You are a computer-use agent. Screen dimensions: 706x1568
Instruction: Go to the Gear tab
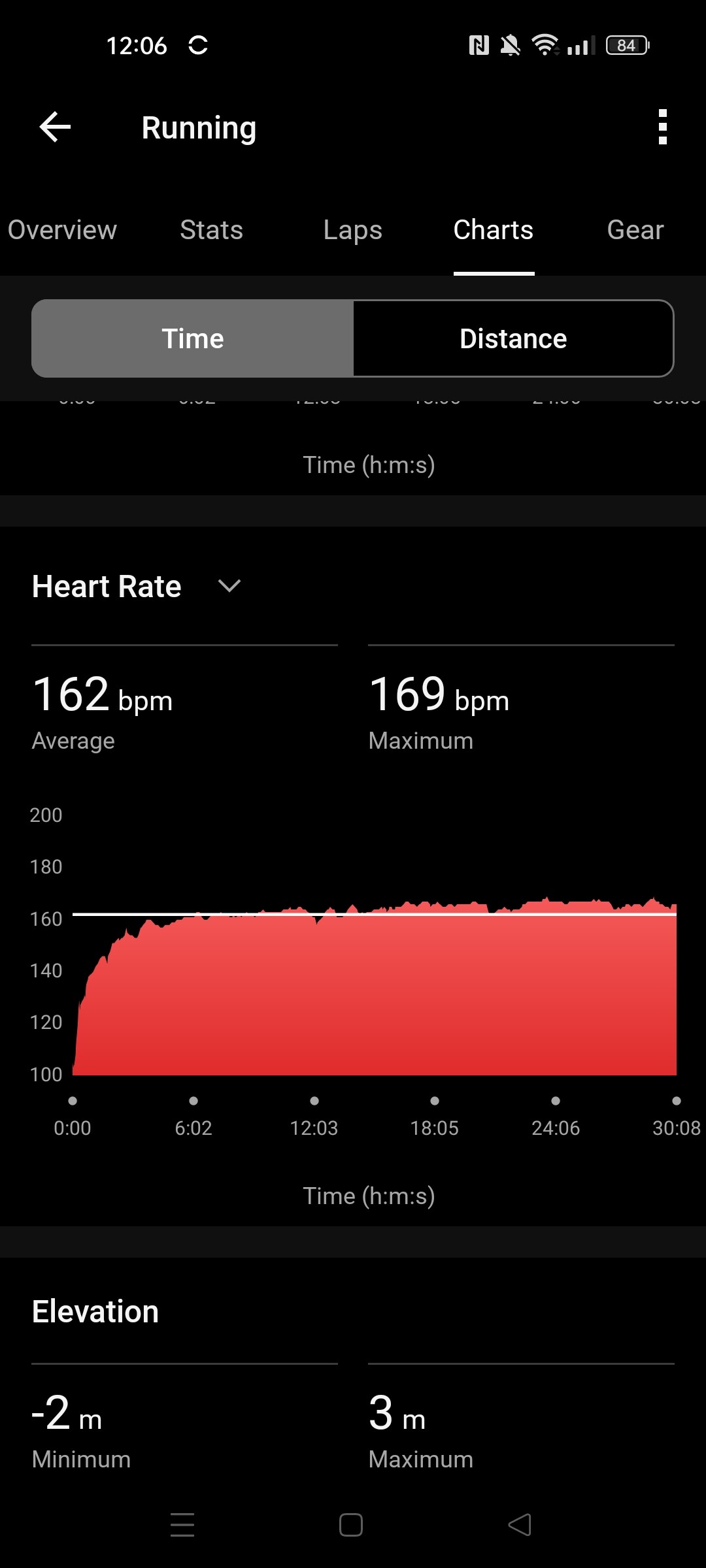coord(635,230)
